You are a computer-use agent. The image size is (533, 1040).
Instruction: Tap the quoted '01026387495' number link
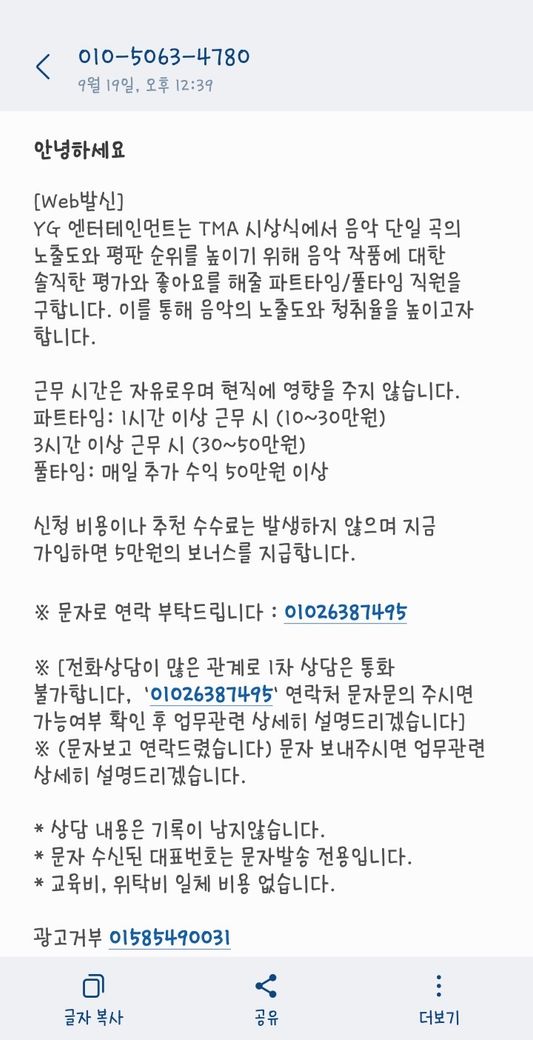[x=211, y=695]
